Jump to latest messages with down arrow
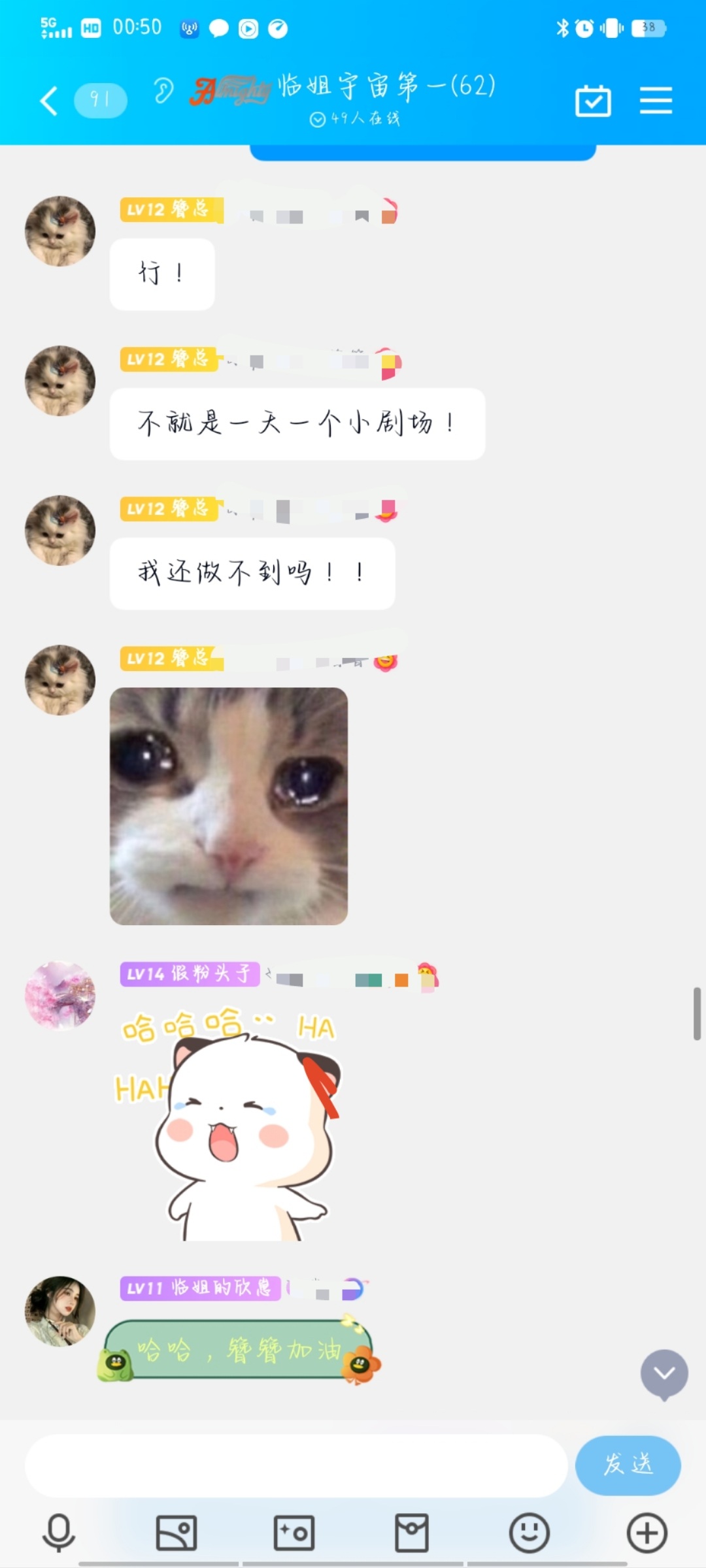This screenshot has width=706, height=1568. (664, 1373)
